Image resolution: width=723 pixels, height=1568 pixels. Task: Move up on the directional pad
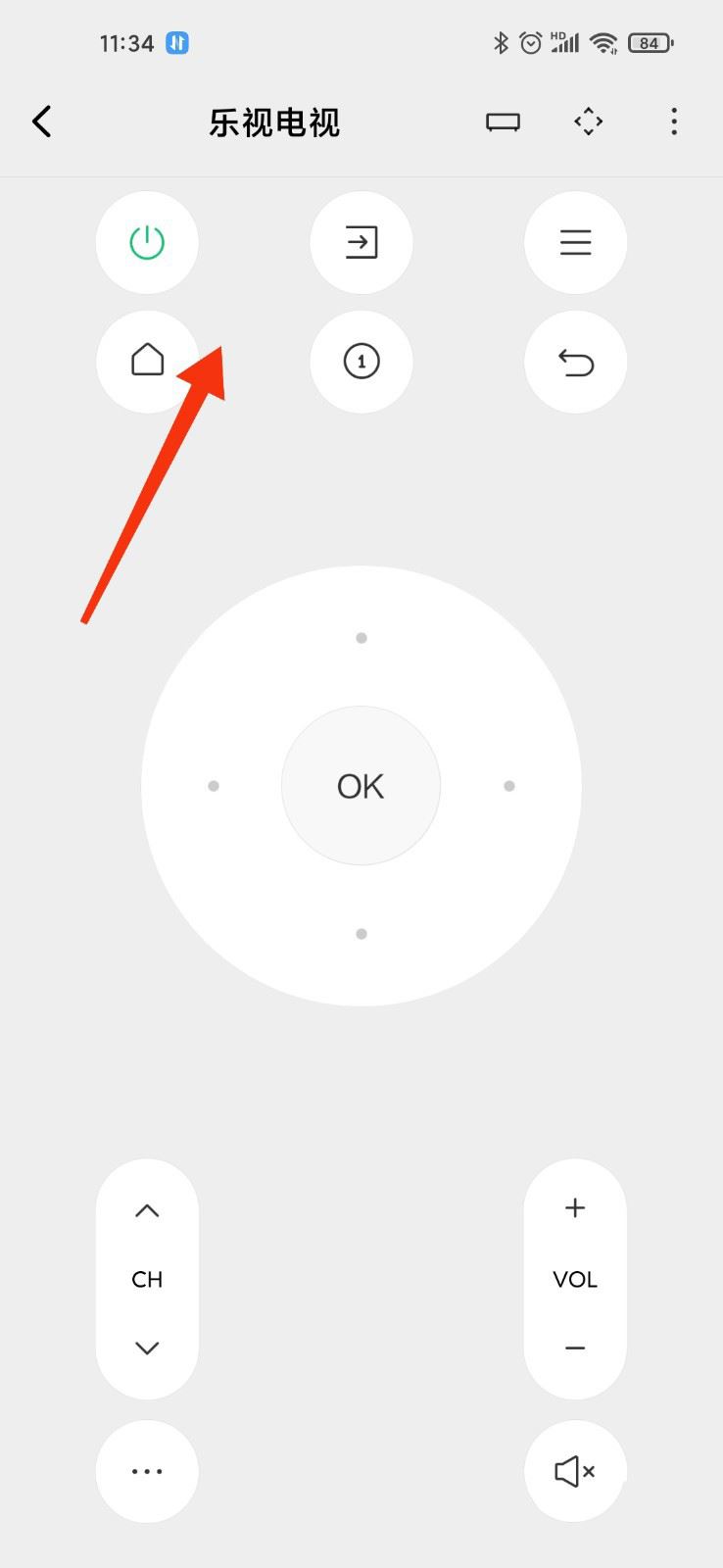pos(361,638)
